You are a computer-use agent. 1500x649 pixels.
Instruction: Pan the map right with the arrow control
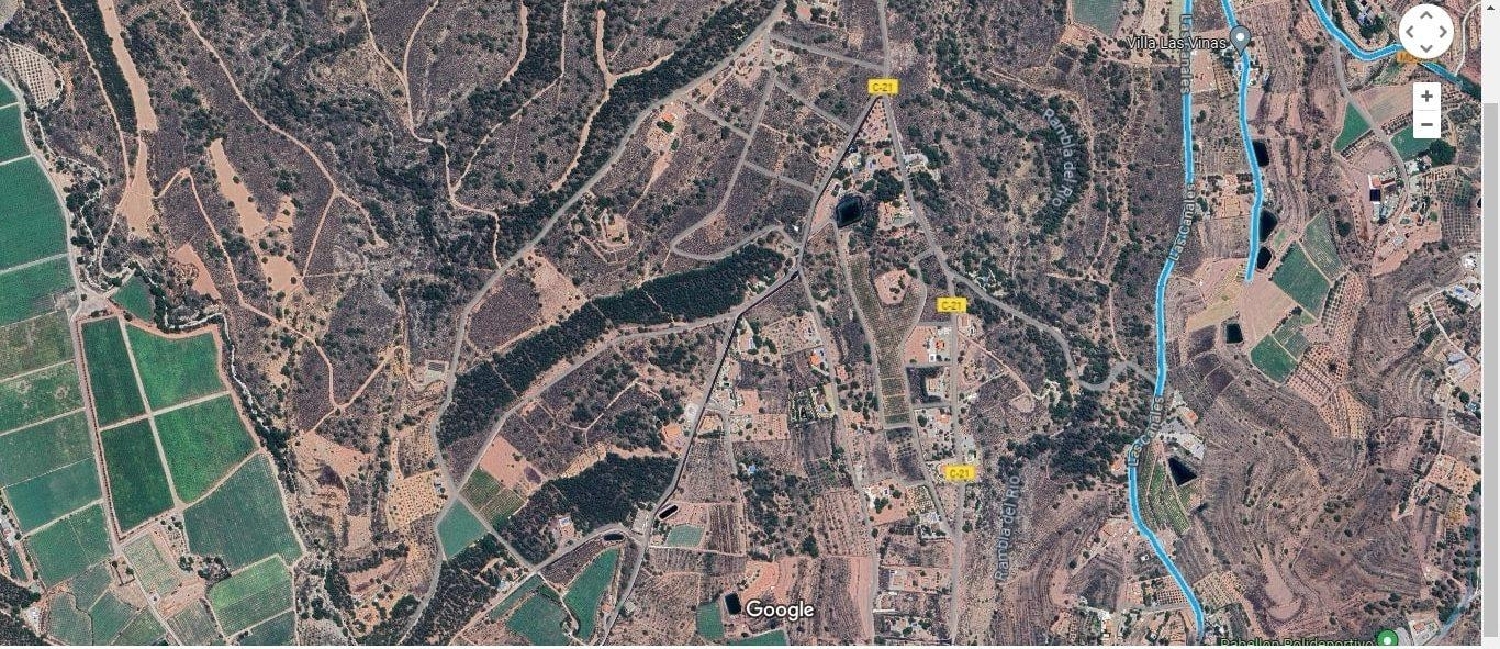(1441, 32)
